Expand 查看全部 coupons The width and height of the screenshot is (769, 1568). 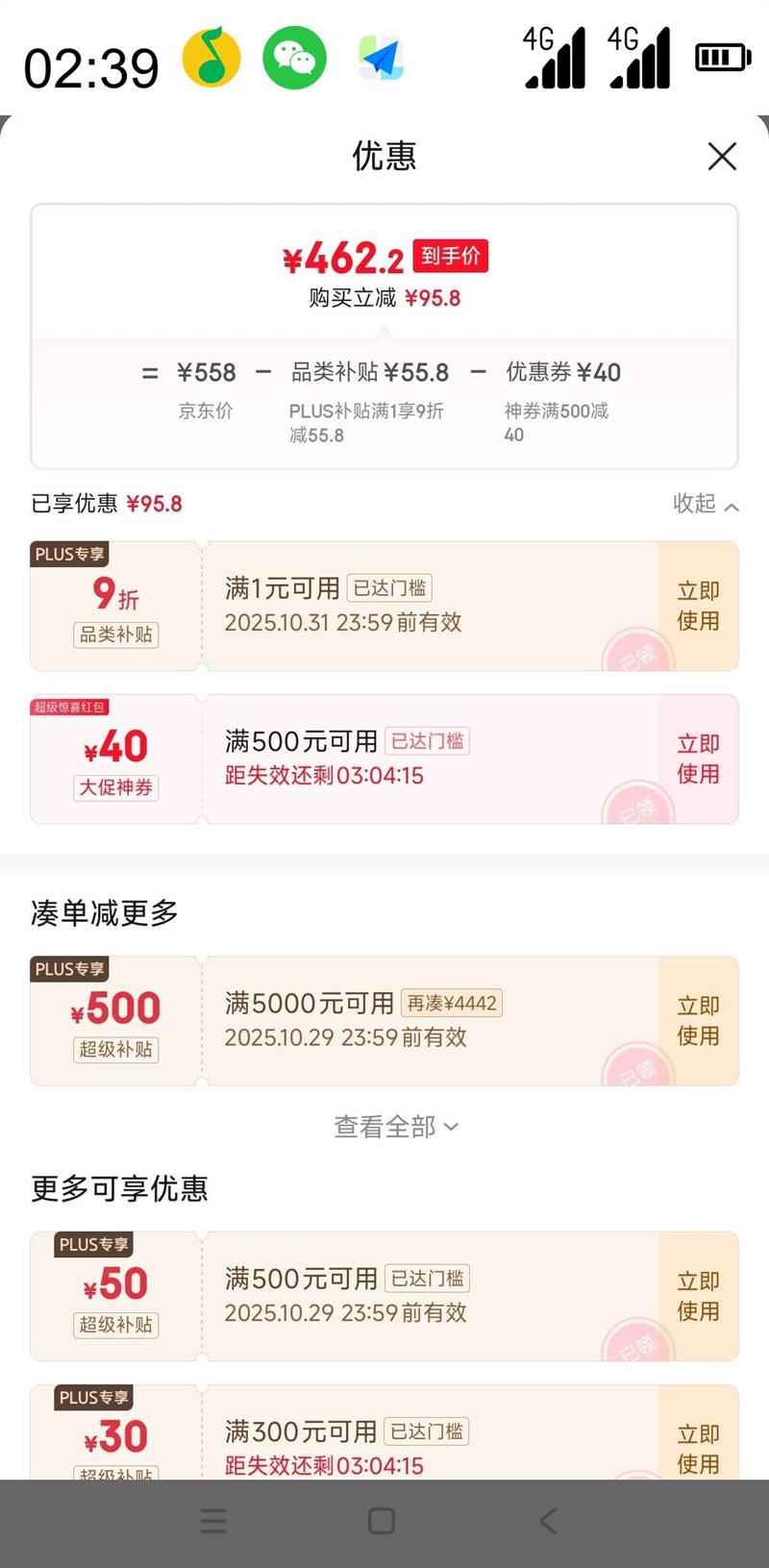[396, 1127]
